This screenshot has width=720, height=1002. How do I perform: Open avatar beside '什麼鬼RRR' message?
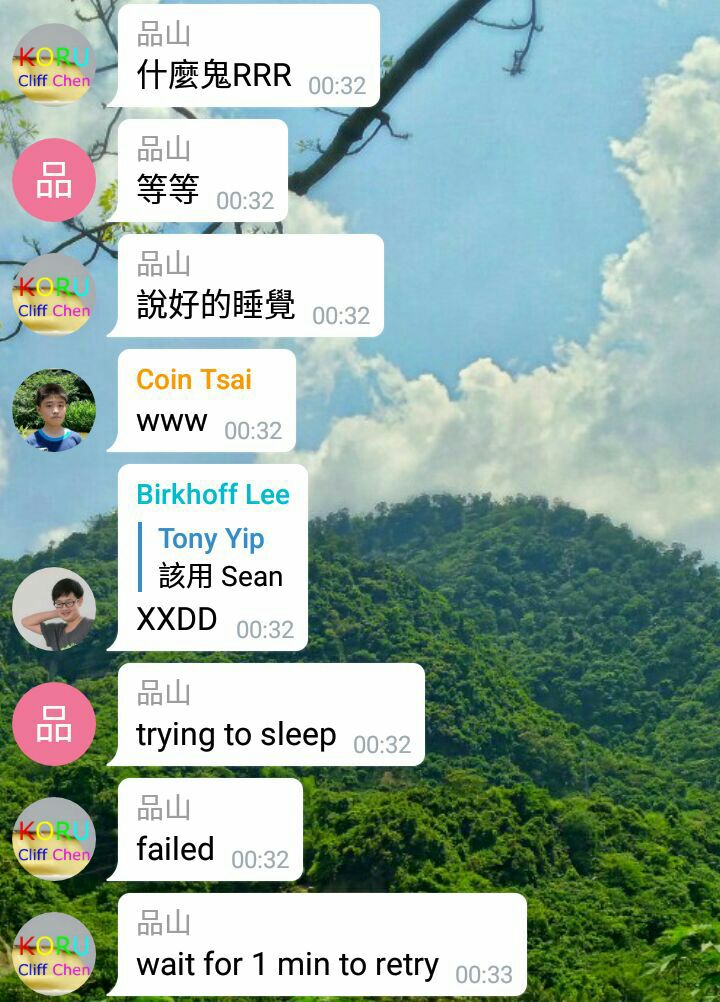(54, 65)
